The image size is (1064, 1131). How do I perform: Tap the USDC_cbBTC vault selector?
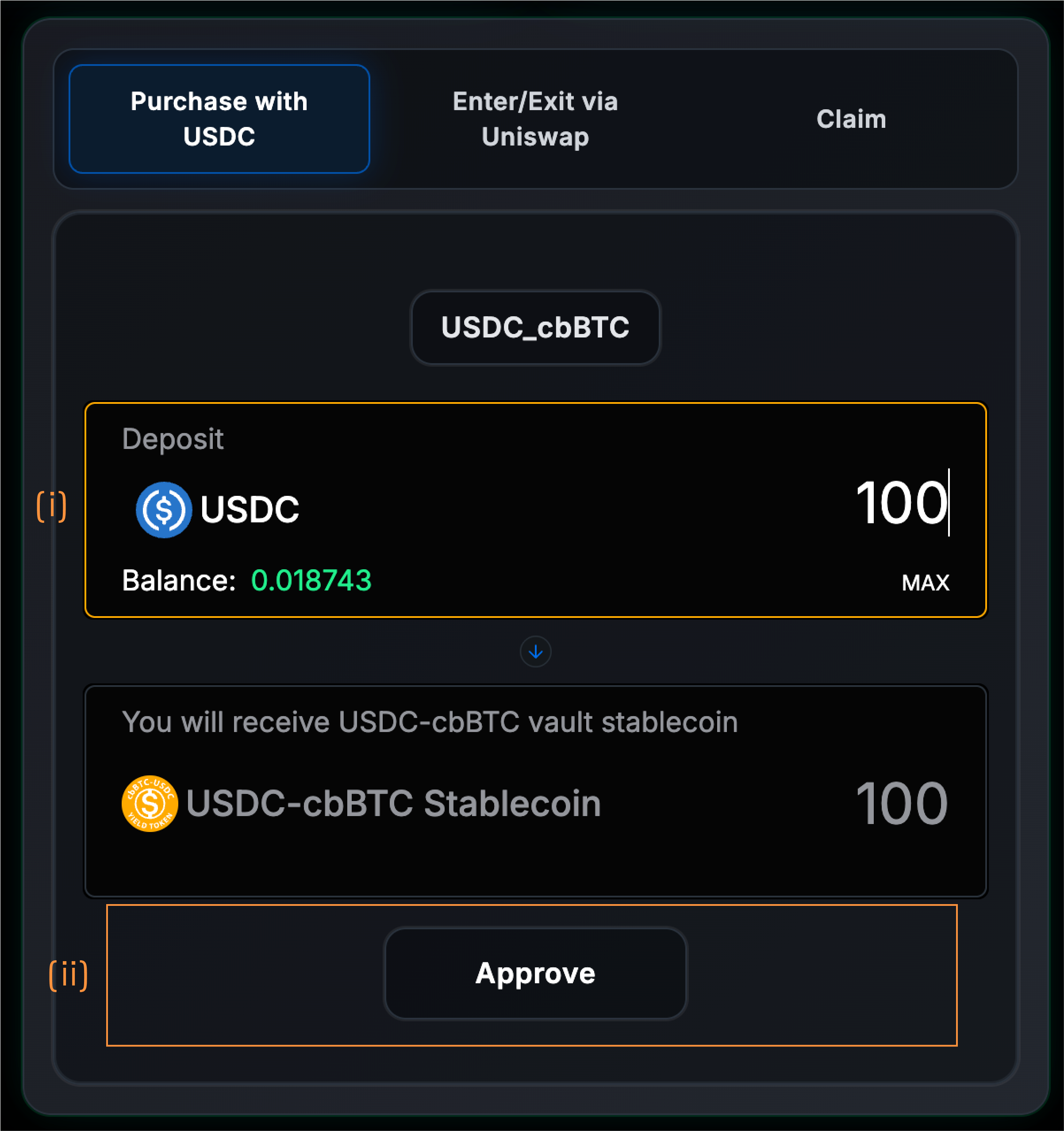[535, 328]
